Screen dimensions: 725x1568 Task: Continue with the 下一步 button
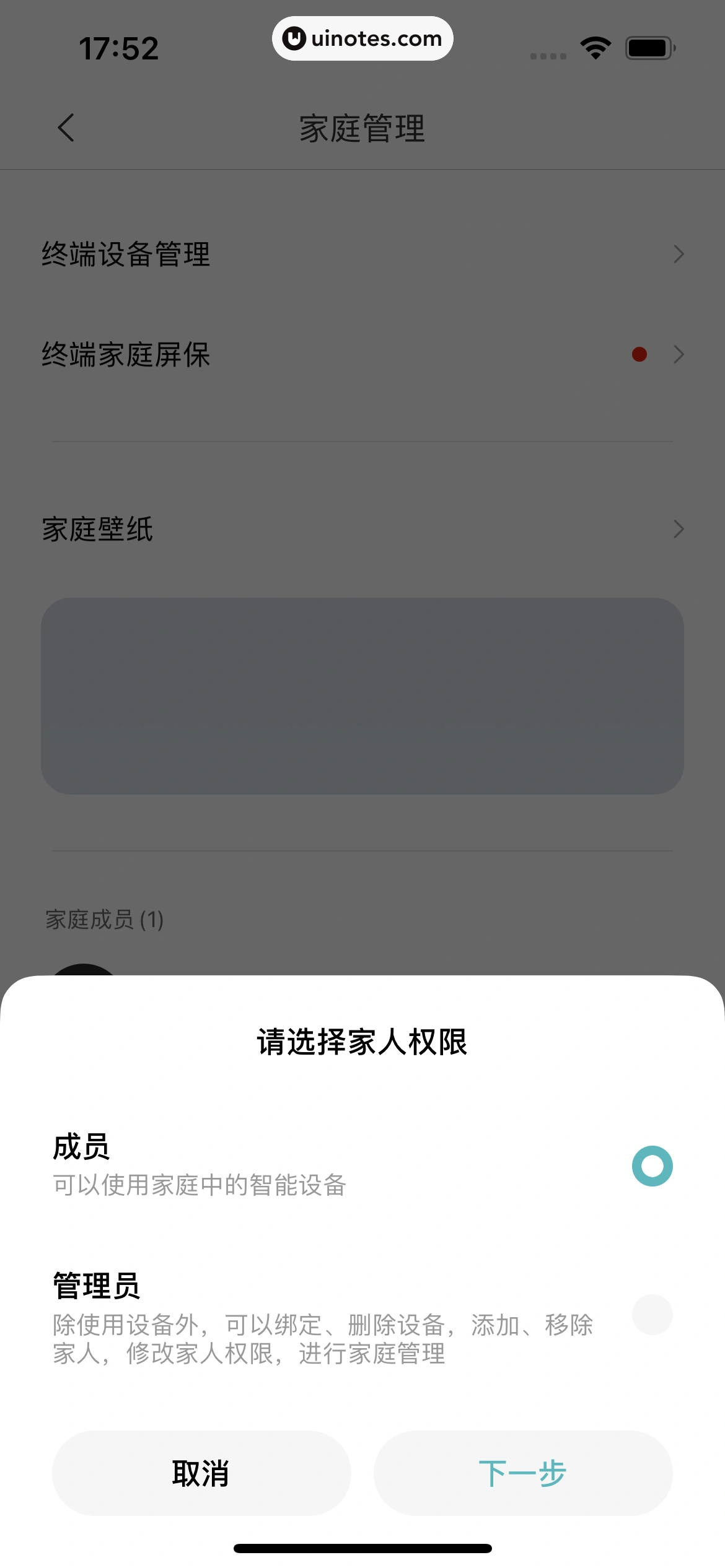[523, 1473]
